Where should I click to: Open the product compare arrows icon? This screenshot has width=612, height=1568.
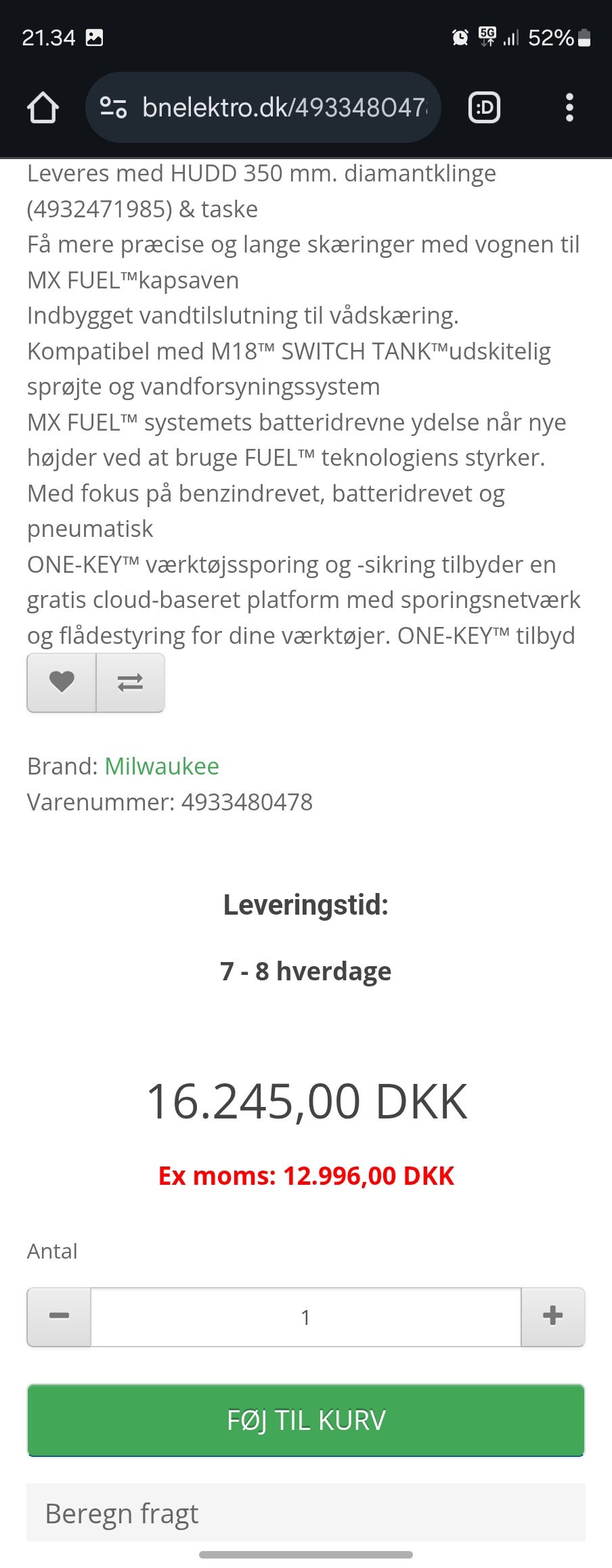click(130, 682)
